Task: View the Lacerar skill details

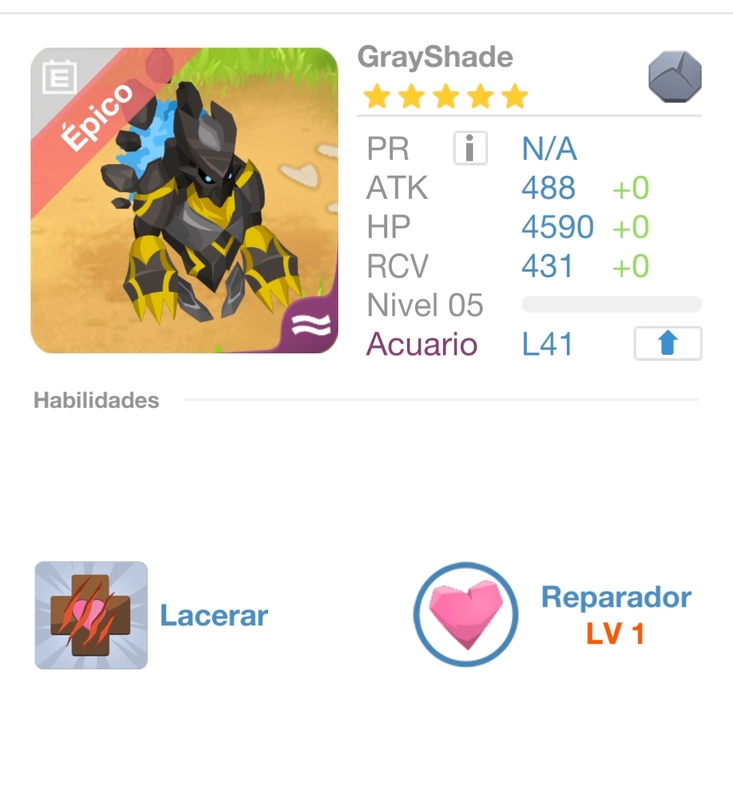Action: tap(91, 615)
